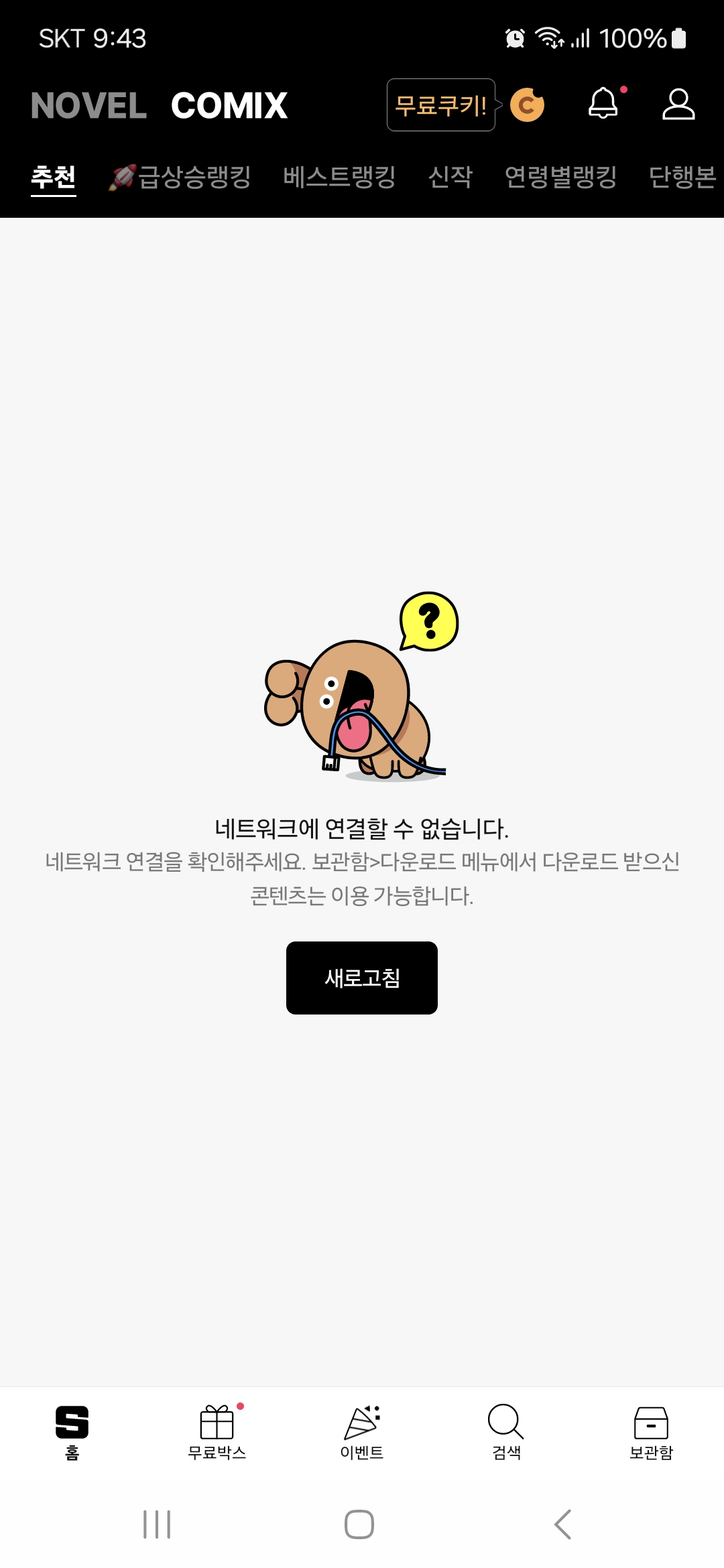Open the 신작 tab
Image resolution: width=724 pixels, height=1568 pixels.
450,178
